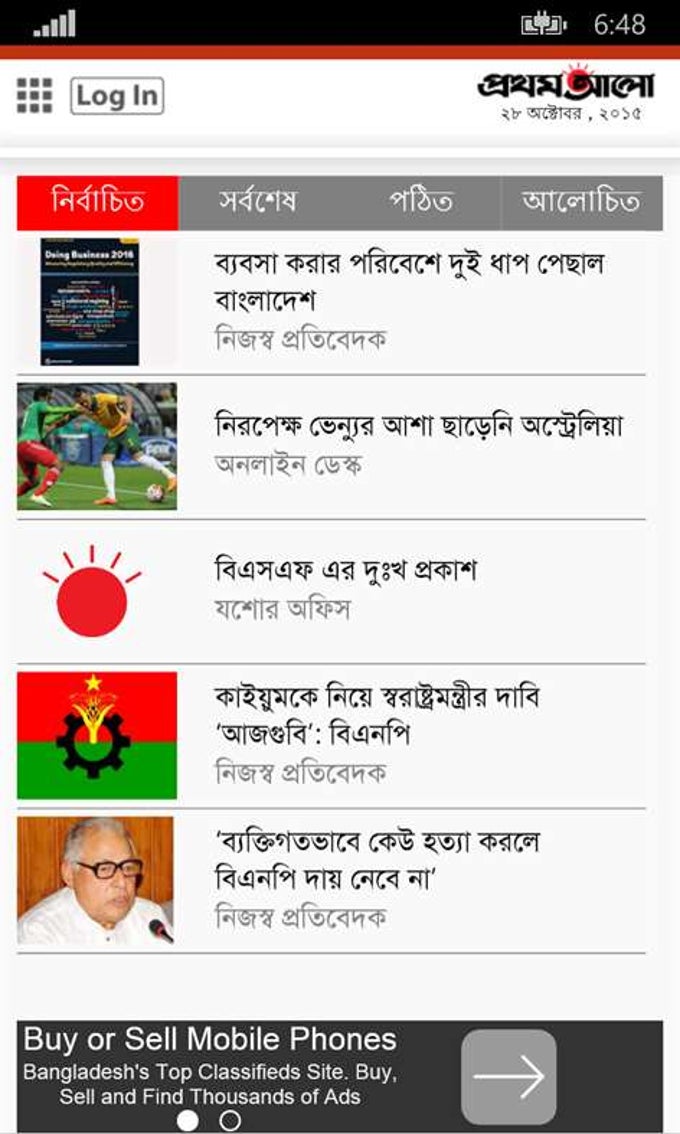
Task: Select the second ad page indicator dot
Action: click(x=230, y=1120)
